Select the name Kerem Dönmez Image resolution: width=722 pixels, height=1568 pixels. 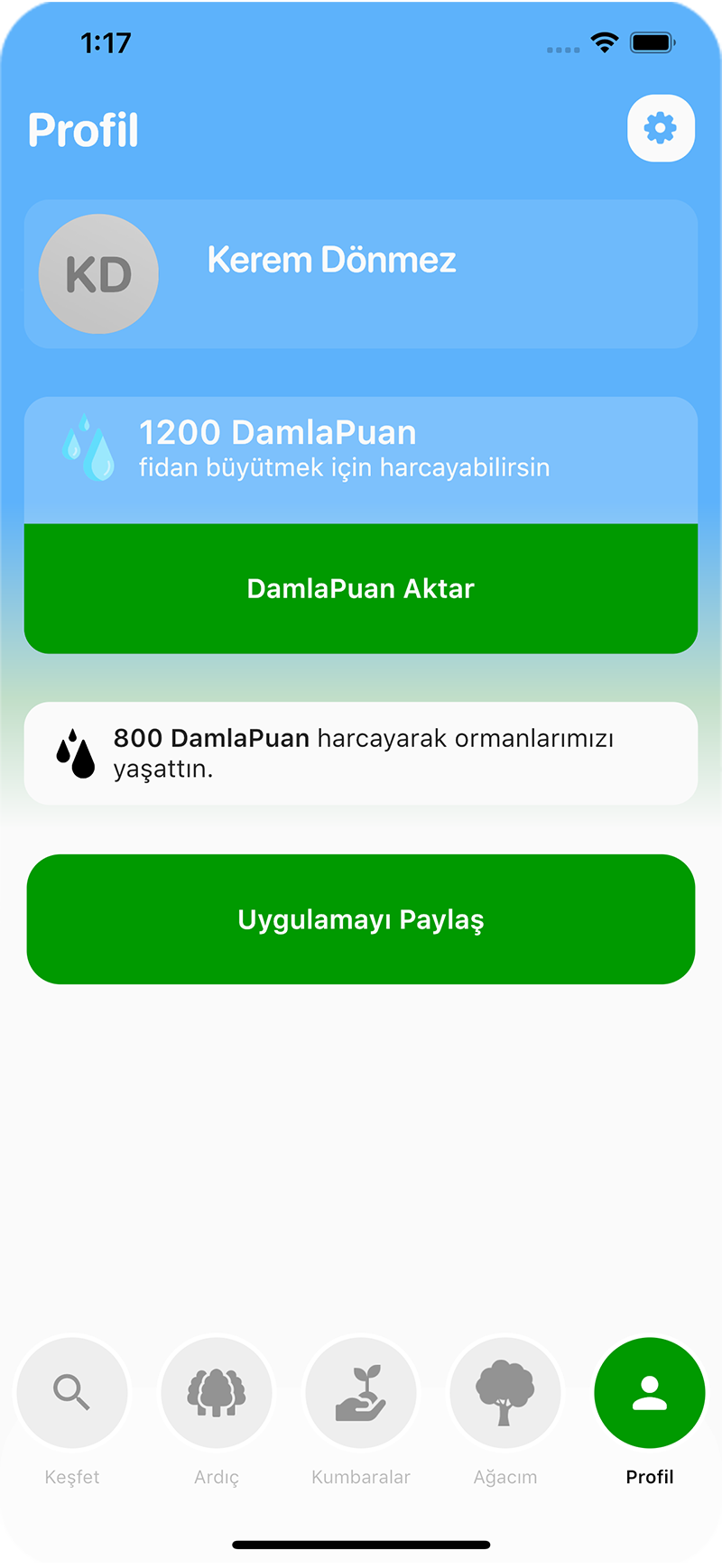[332, 261]
